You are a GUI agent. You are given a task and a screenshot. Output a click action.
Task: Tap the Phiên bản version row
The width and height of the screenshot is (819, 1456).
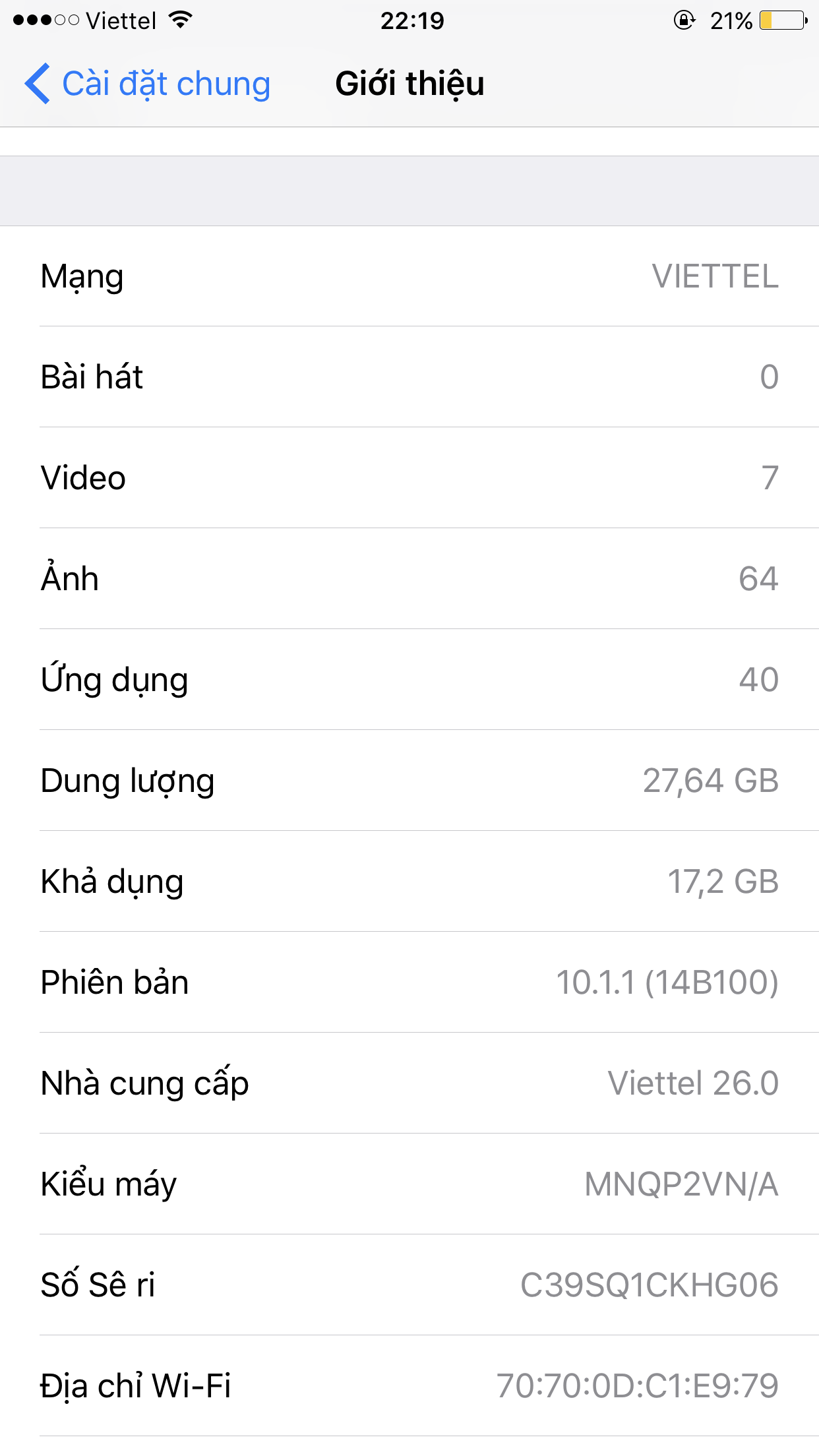coord(409,982)
